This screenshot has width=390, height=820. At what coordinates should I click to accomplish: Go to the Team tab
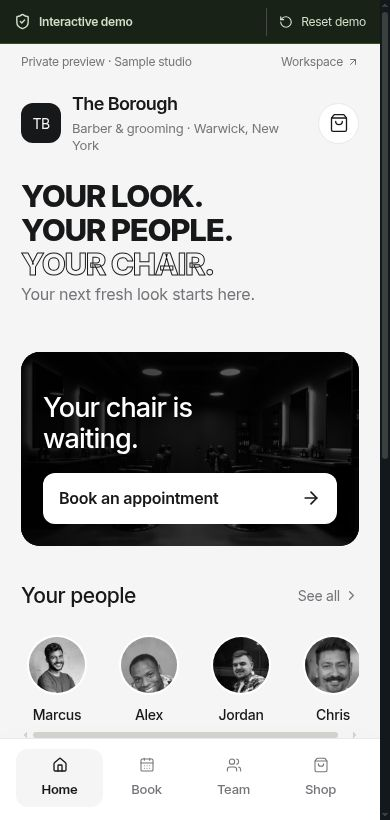tap(234, 777)
